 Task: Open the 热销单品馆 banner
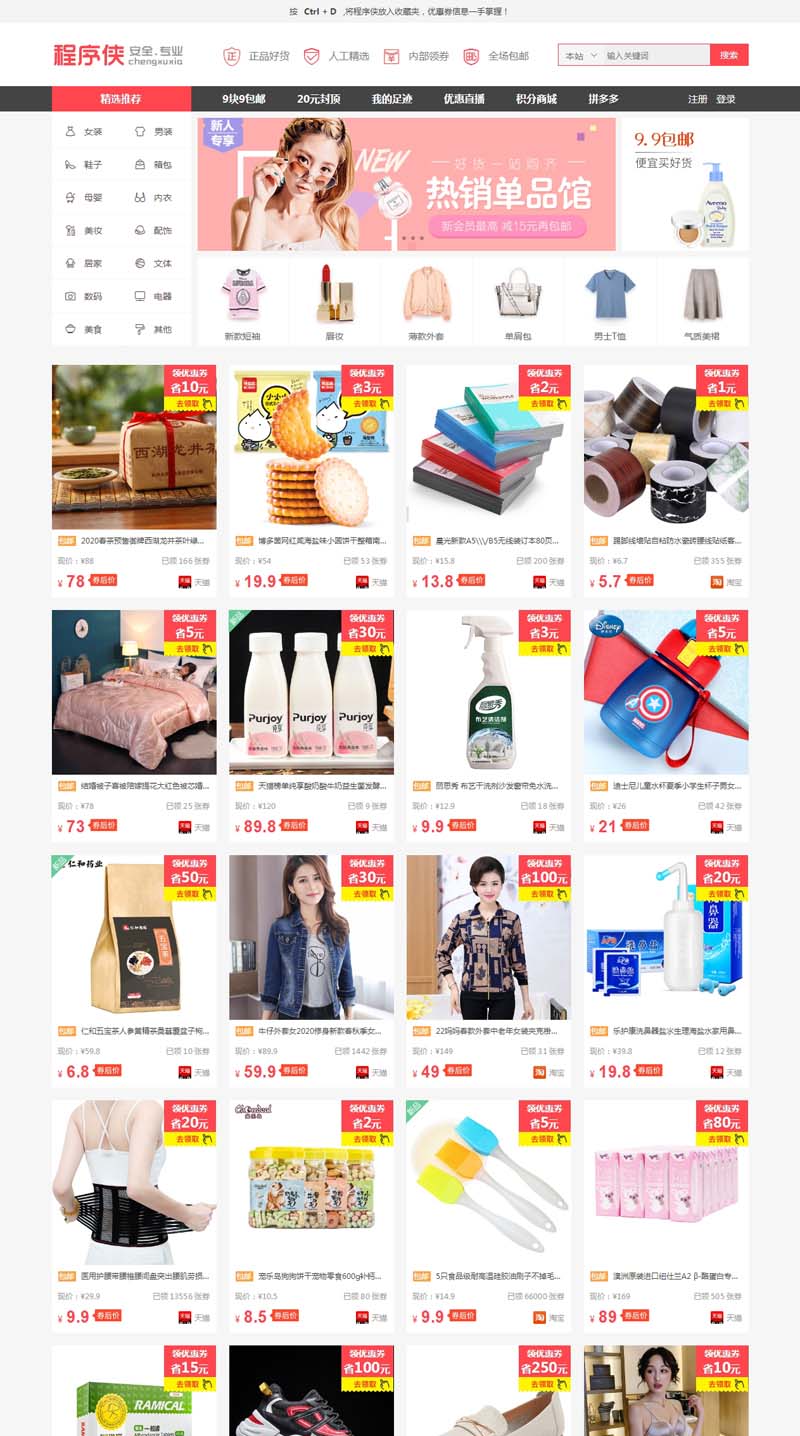pyautogui.click(x=406, y=184)
